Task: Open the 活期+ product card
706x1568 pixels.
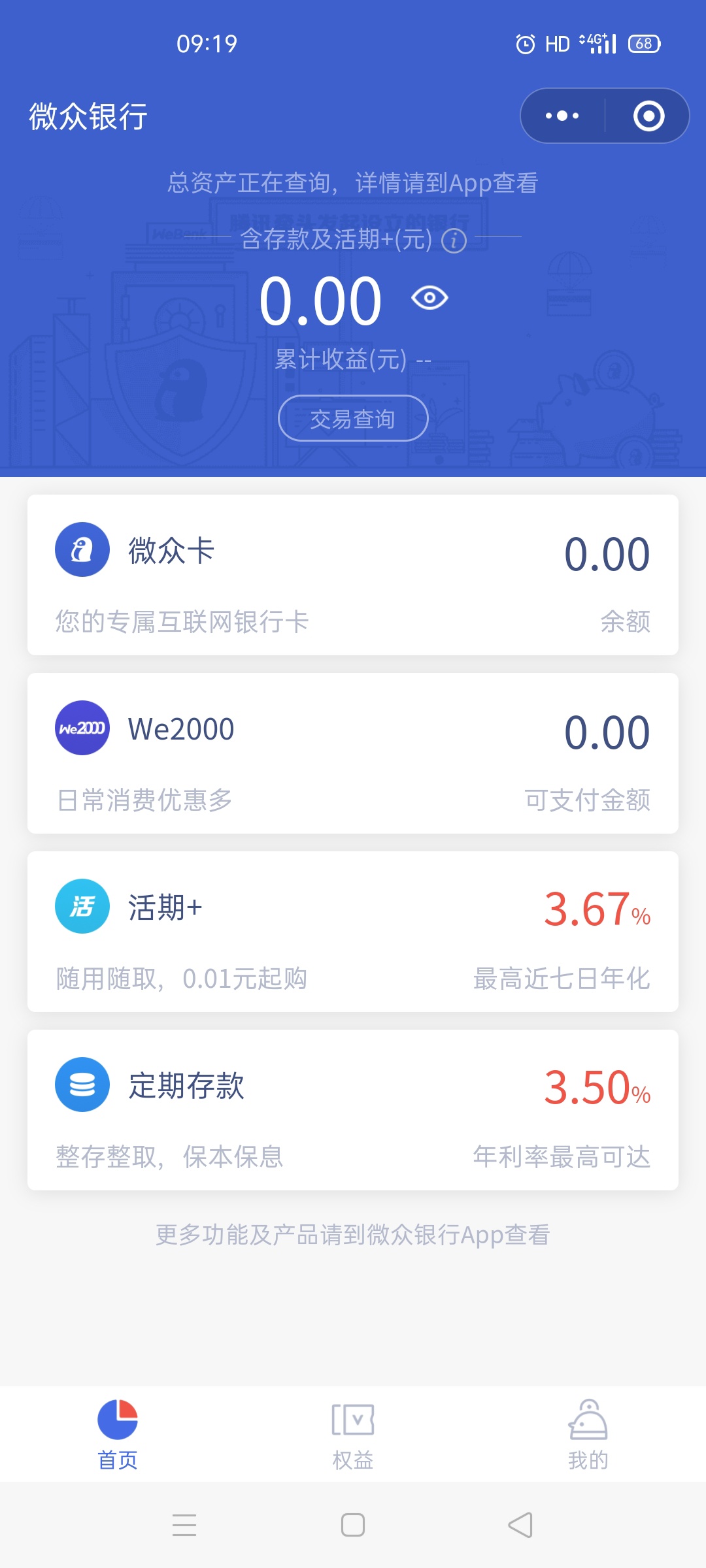Action: tap(353, 932)
